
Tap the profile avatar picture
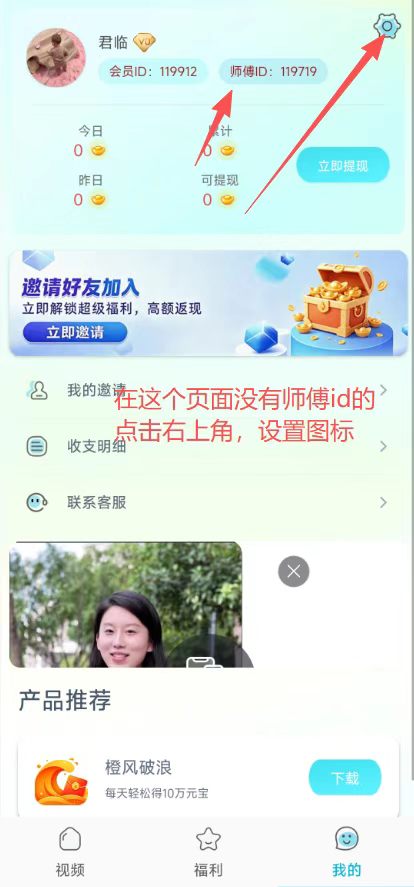tap(56, 58)
